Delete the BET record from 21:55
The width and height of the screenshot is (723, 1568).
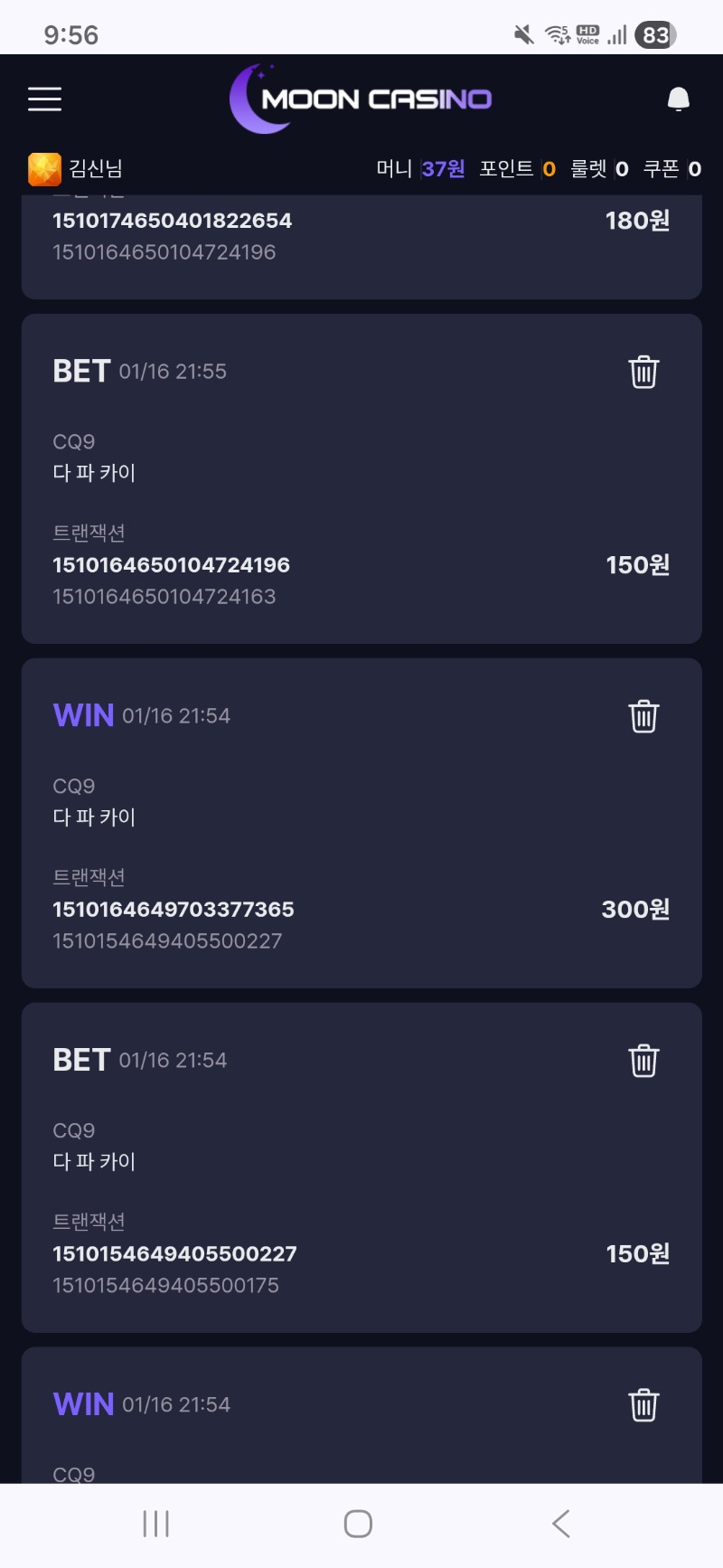tap(643, 371)
